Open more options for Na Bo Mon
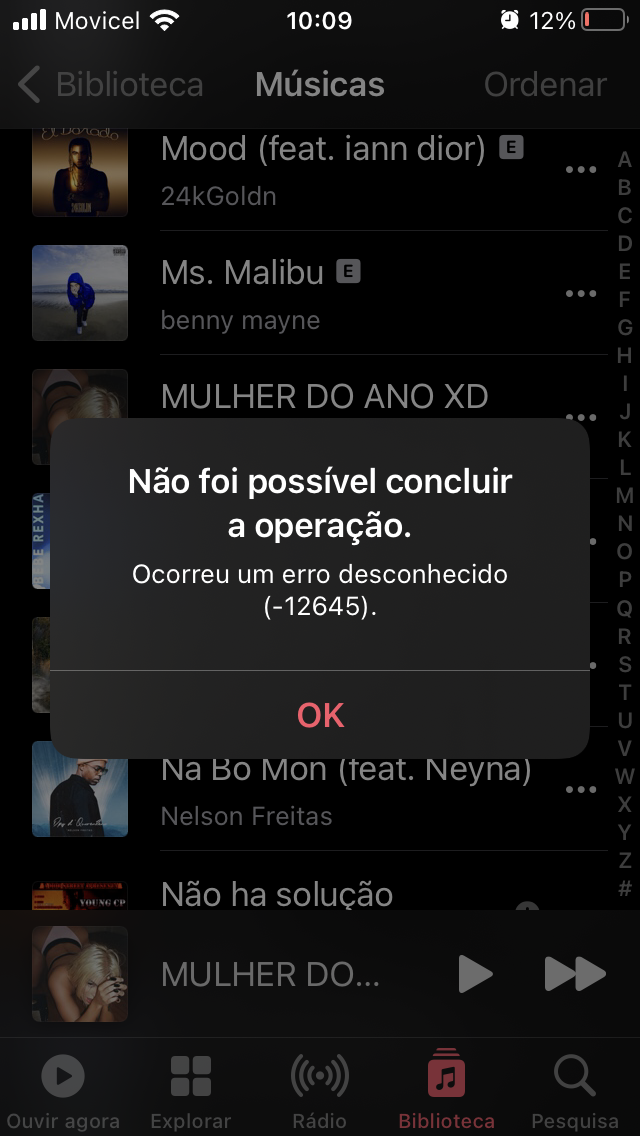The image size is (640, 1136). click(581, 790)
